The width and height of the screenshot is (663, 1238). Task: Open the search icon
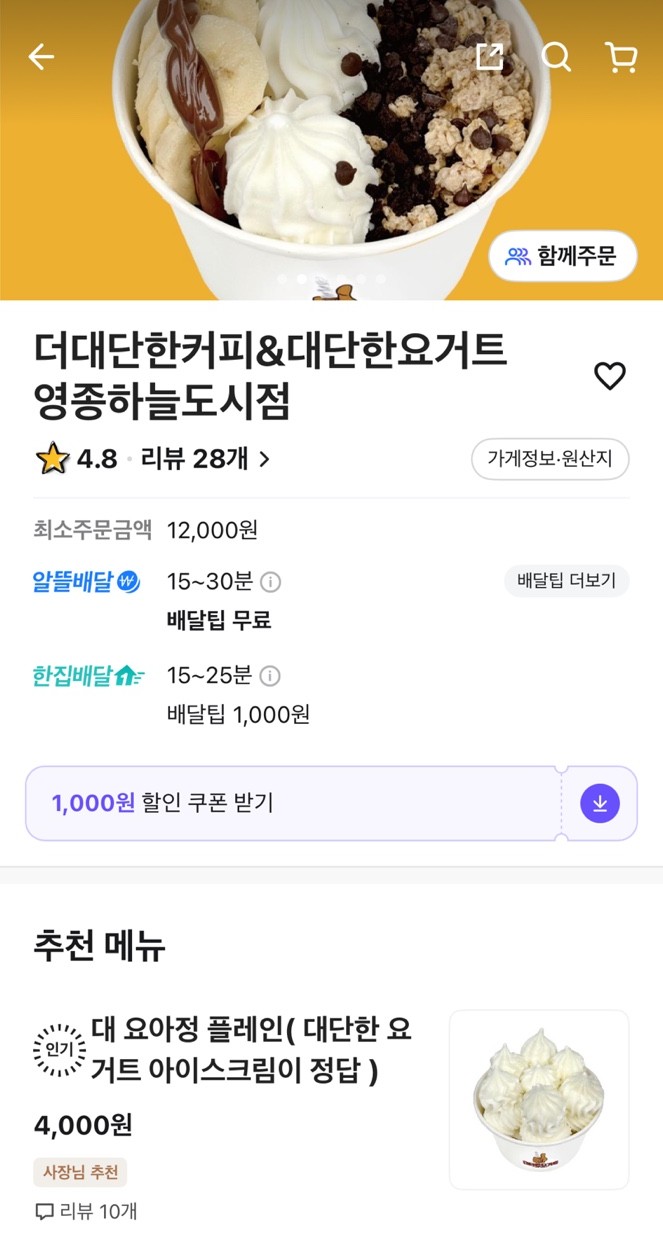556,57
